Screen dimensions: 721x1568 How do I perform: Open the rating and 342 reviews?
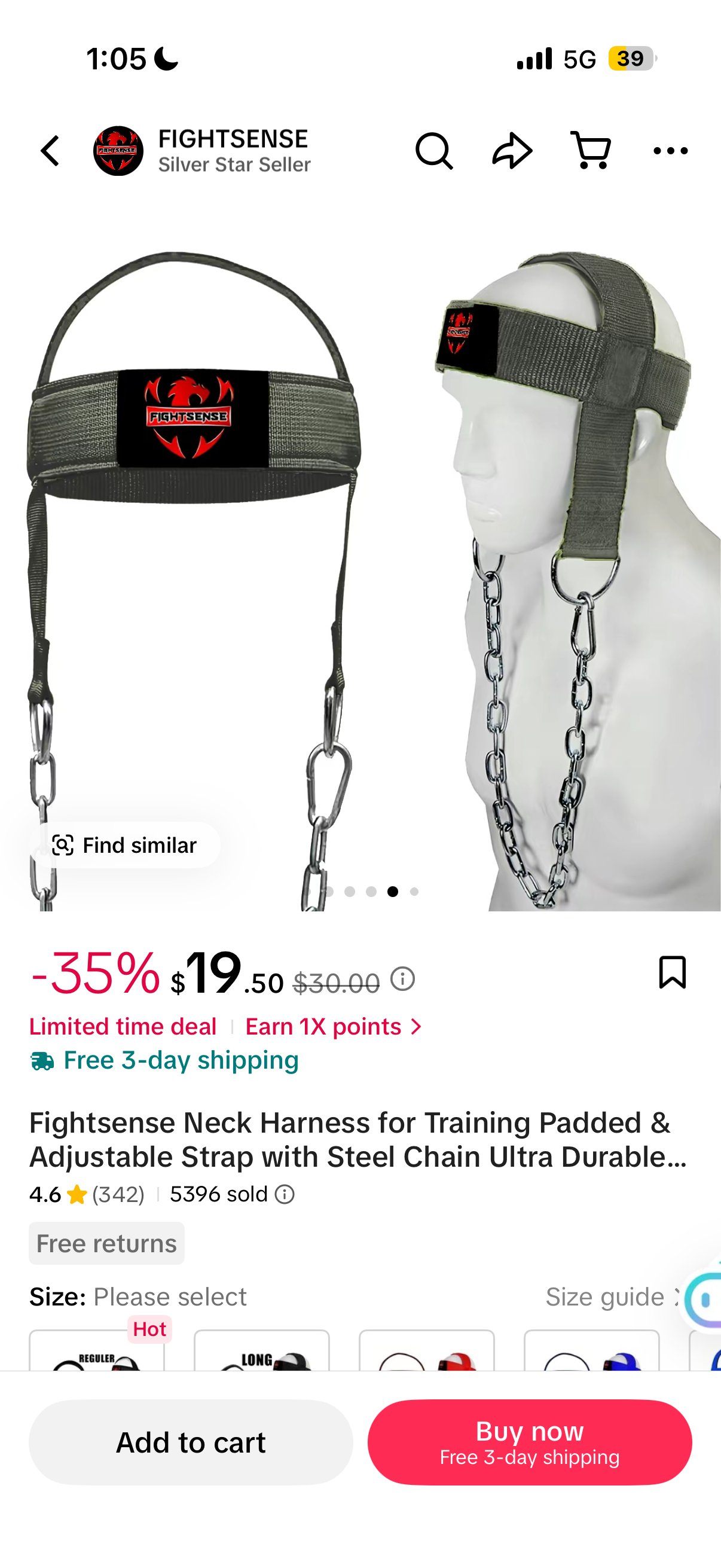87,1194
